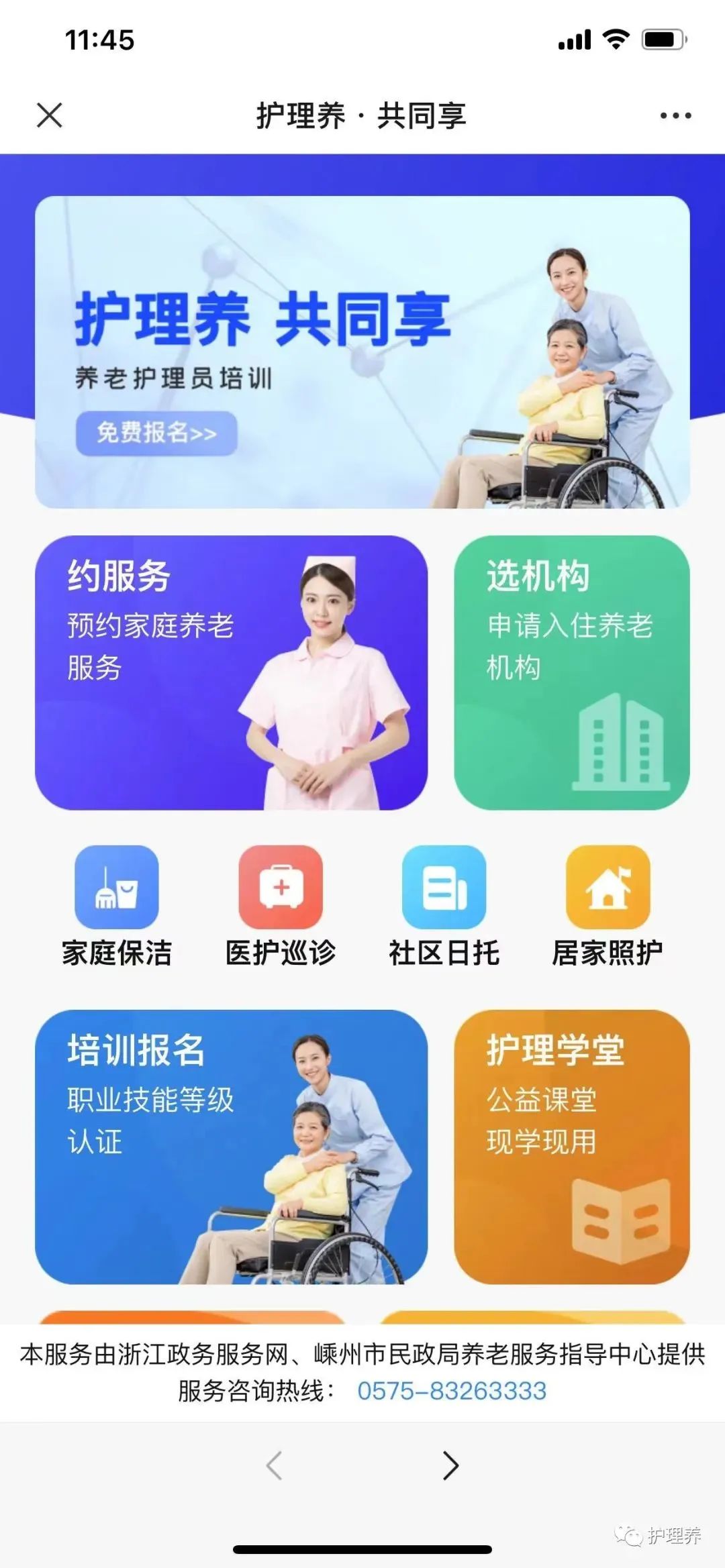Open the three-dot more options menu
This screenshot has width=725, height=1568.
coord(675,116)
